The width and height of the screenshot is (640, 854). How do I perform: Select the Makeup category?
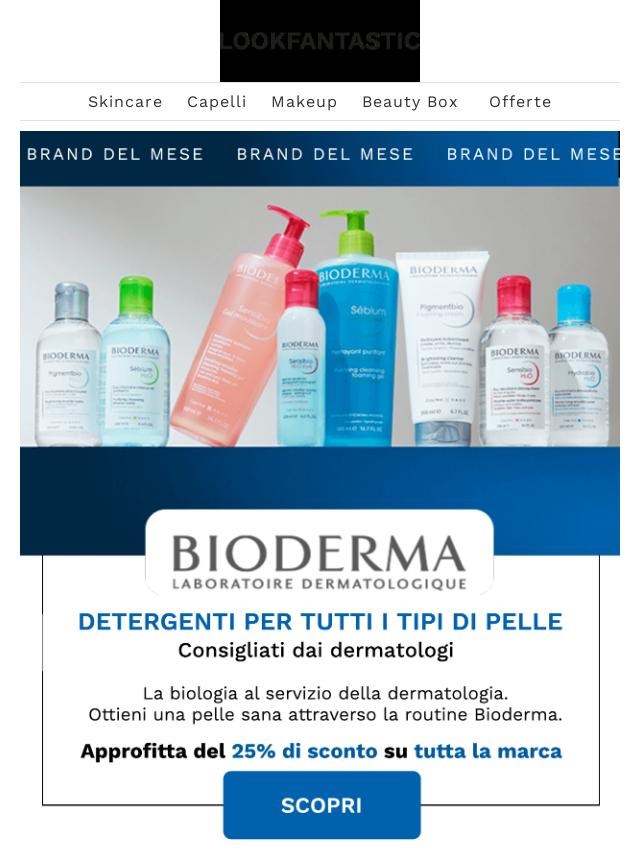[304, 102]
